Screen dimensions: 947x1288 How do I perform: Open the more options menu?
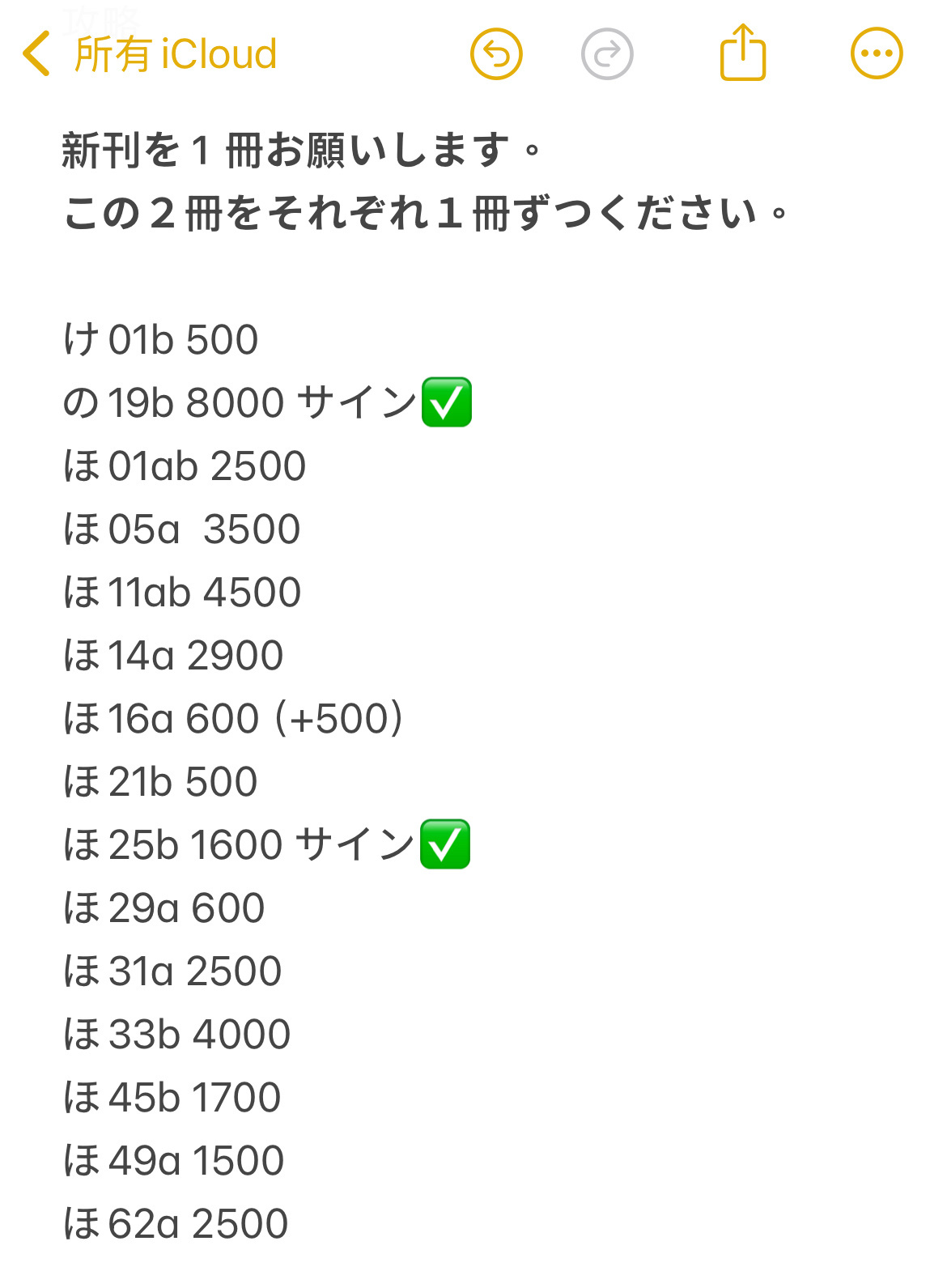[876, 54]
